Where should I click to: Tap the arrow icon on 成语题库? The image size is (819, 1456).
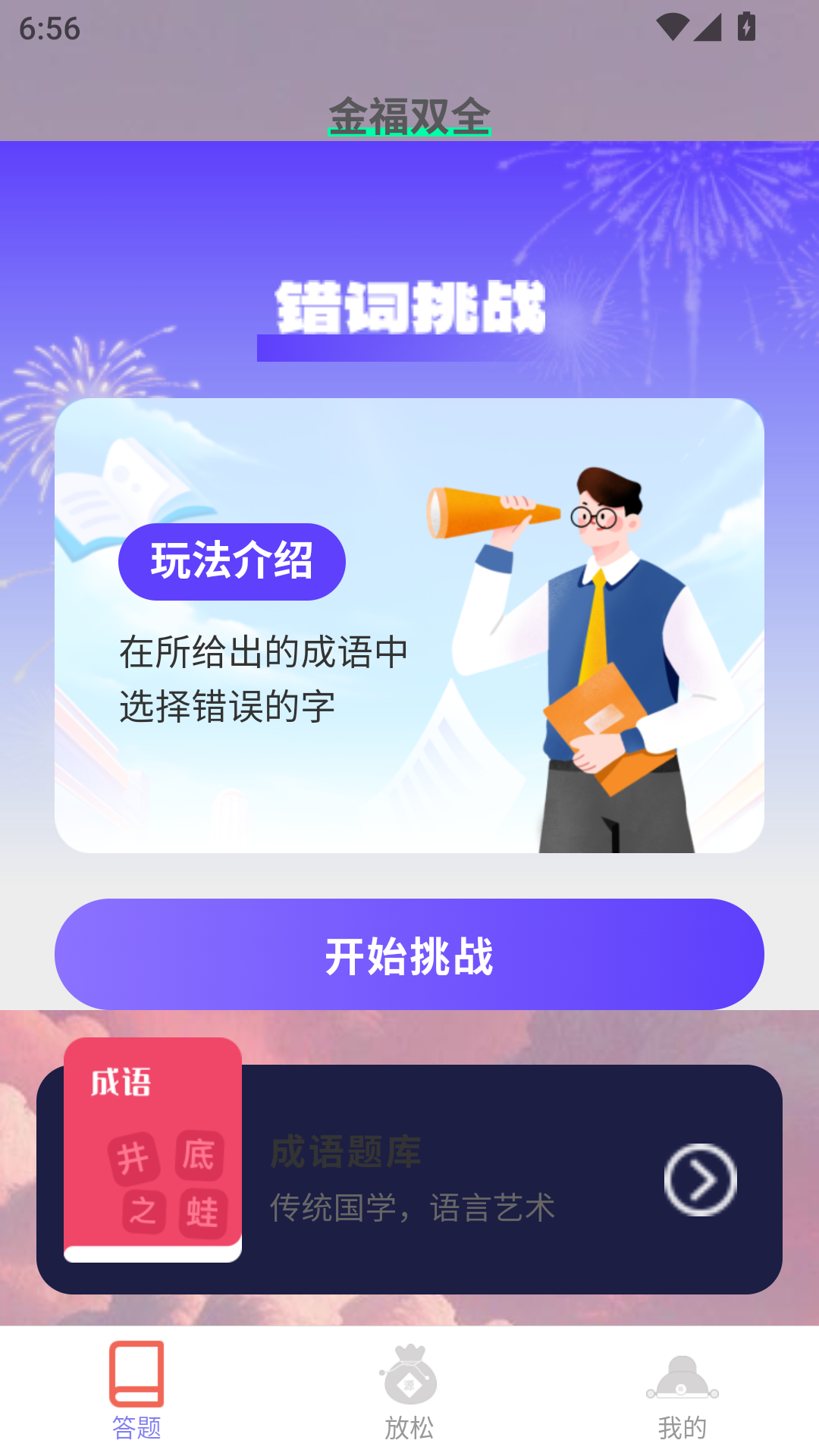pos(700,1179)
